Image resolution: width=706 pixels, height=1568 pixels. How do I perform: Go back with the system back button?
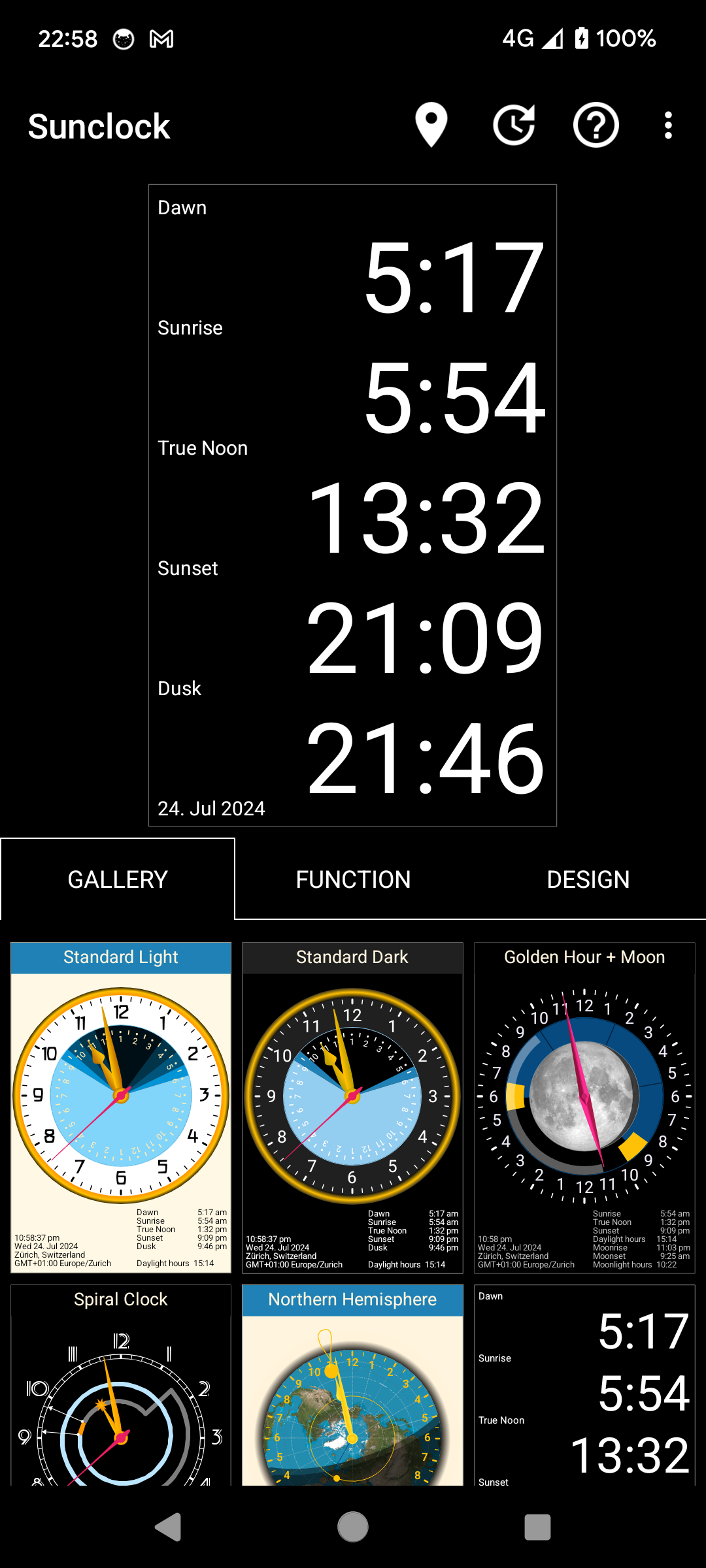(168, 1527)
